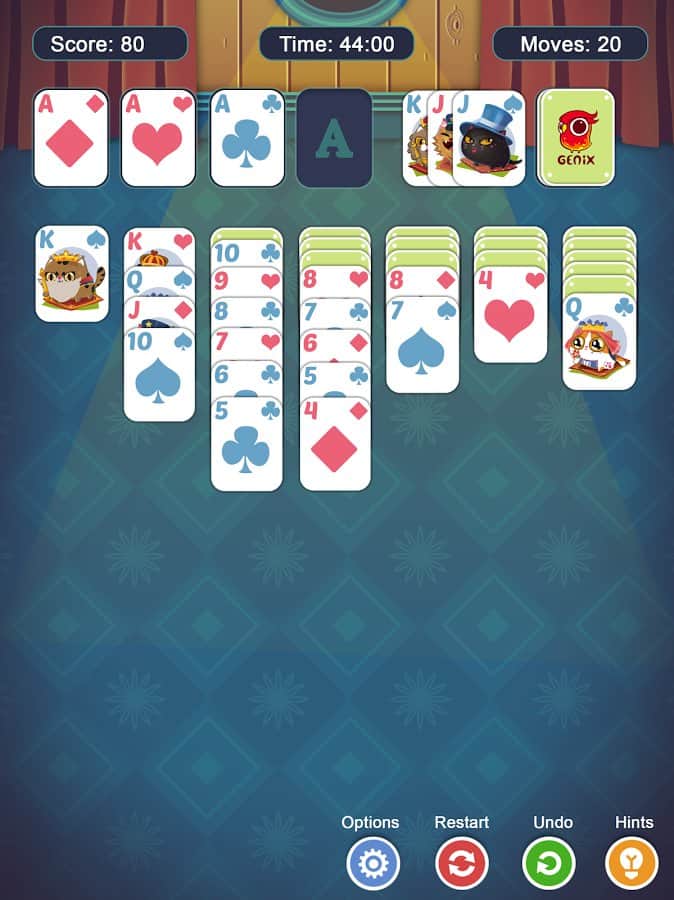Tap the Ace of hearts foundation
Screen dimensions: 674x900
[158, 138]
